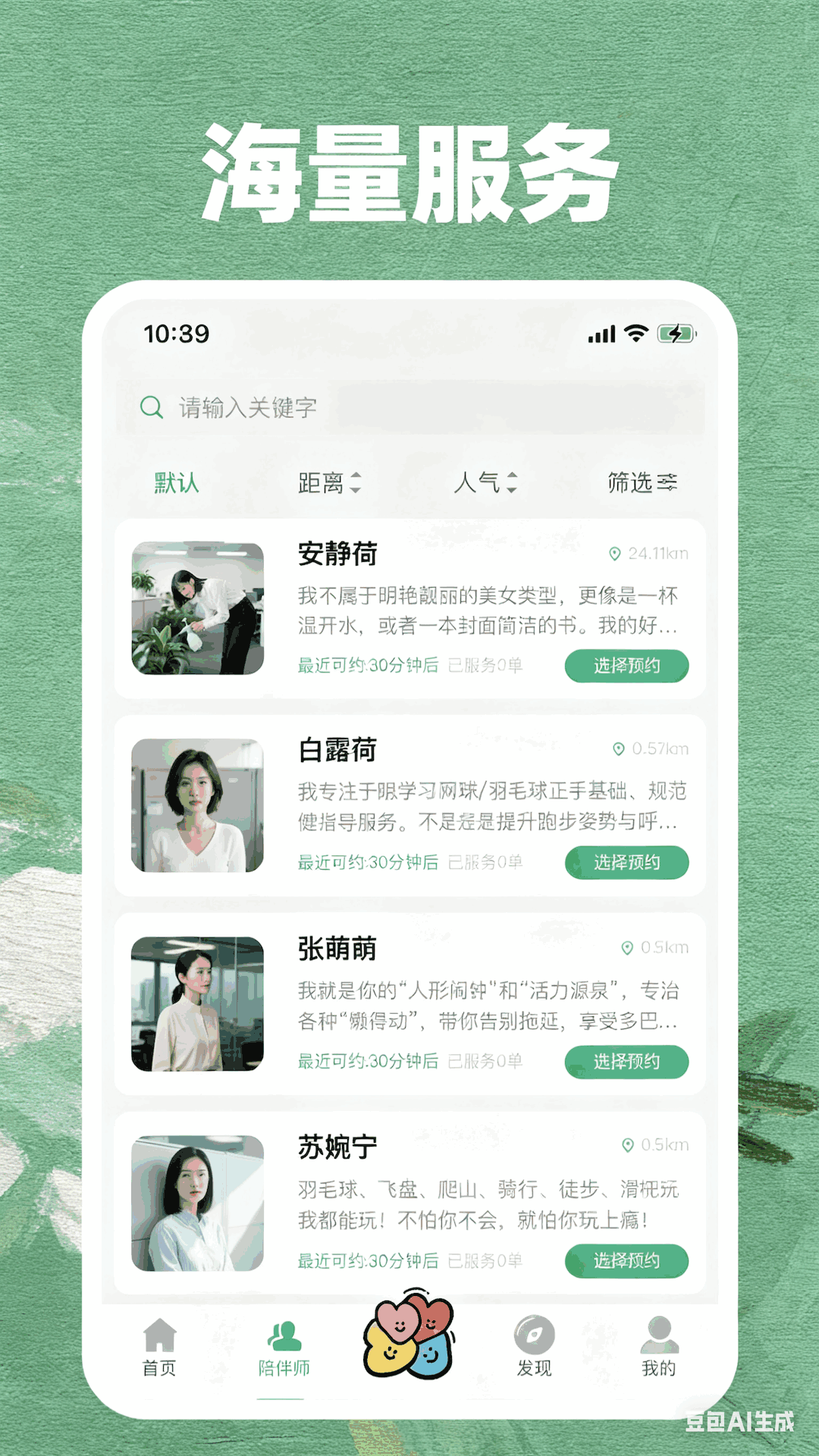Tap the battery icon in the status bar

676,332
